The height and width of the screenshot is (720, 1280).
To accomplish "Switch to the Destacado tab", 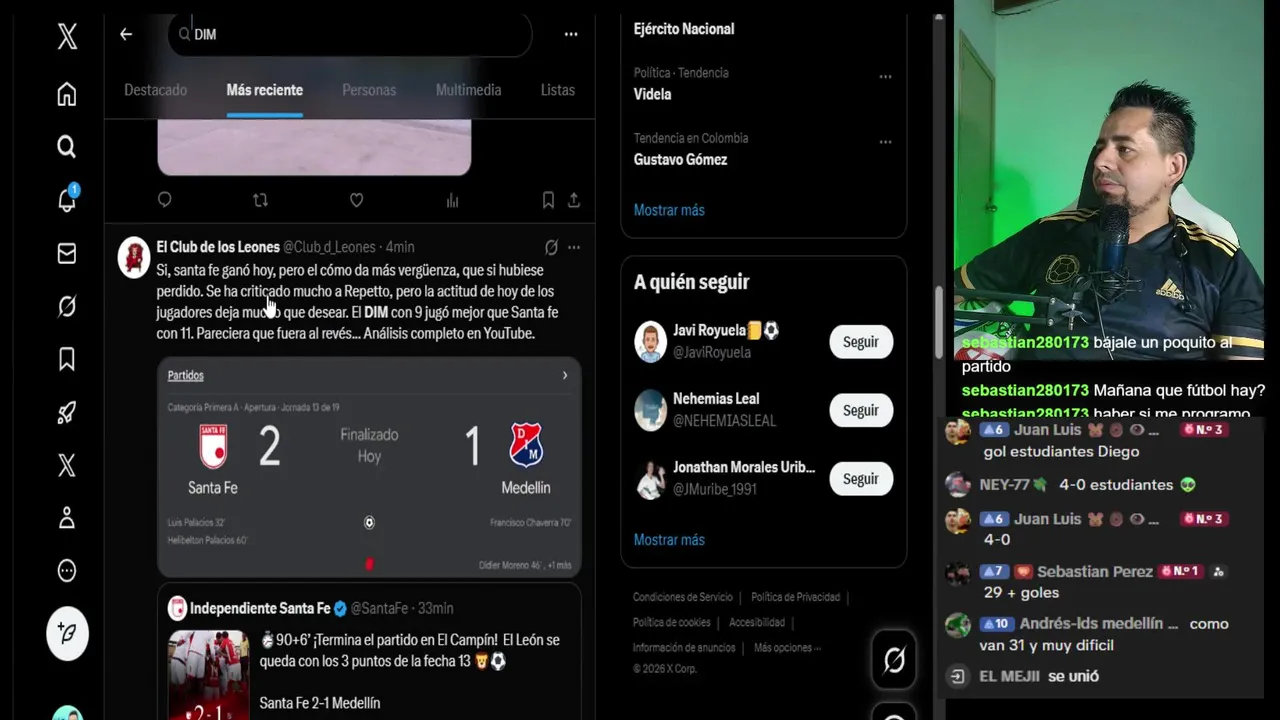I will click(x=155, y=90).
